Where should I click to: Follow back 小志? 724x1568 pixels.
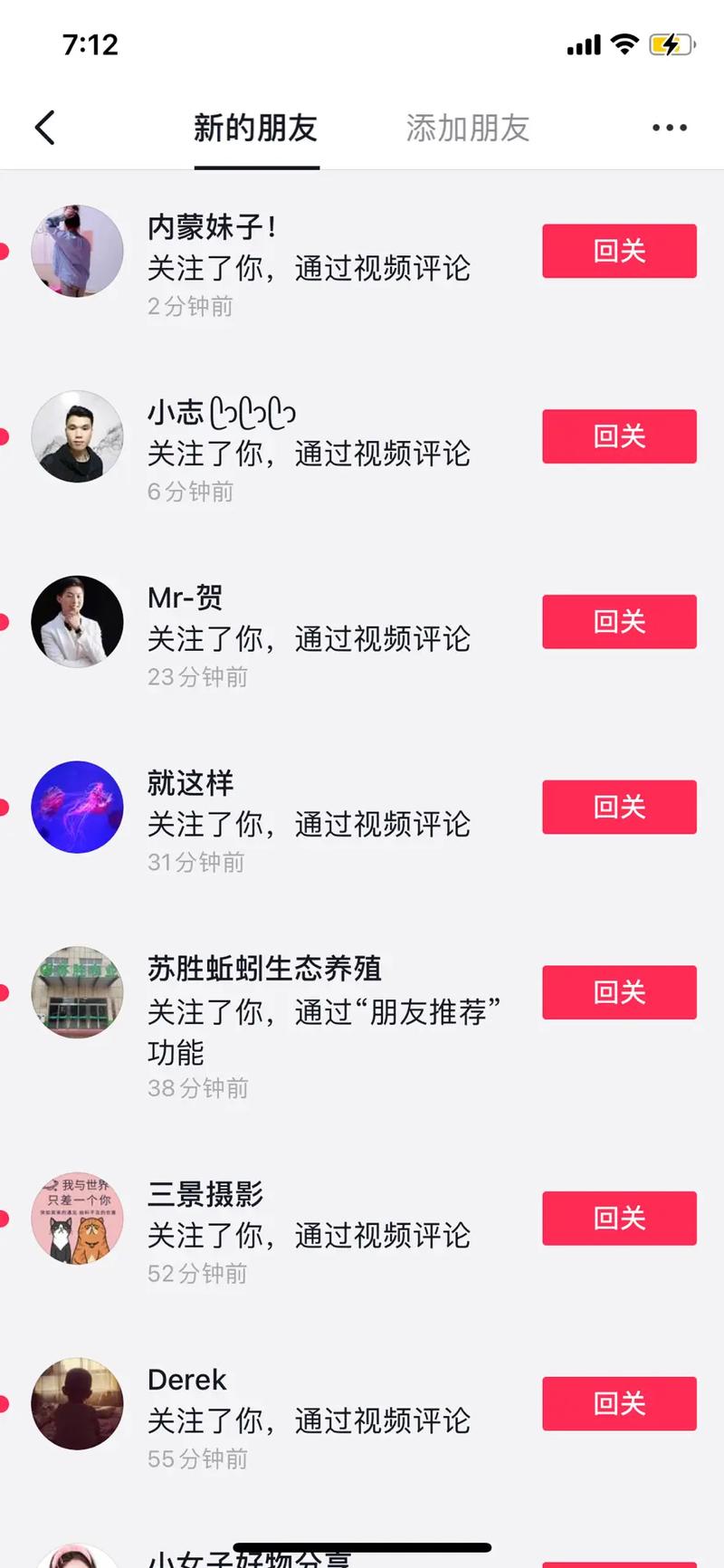point(619,436)
